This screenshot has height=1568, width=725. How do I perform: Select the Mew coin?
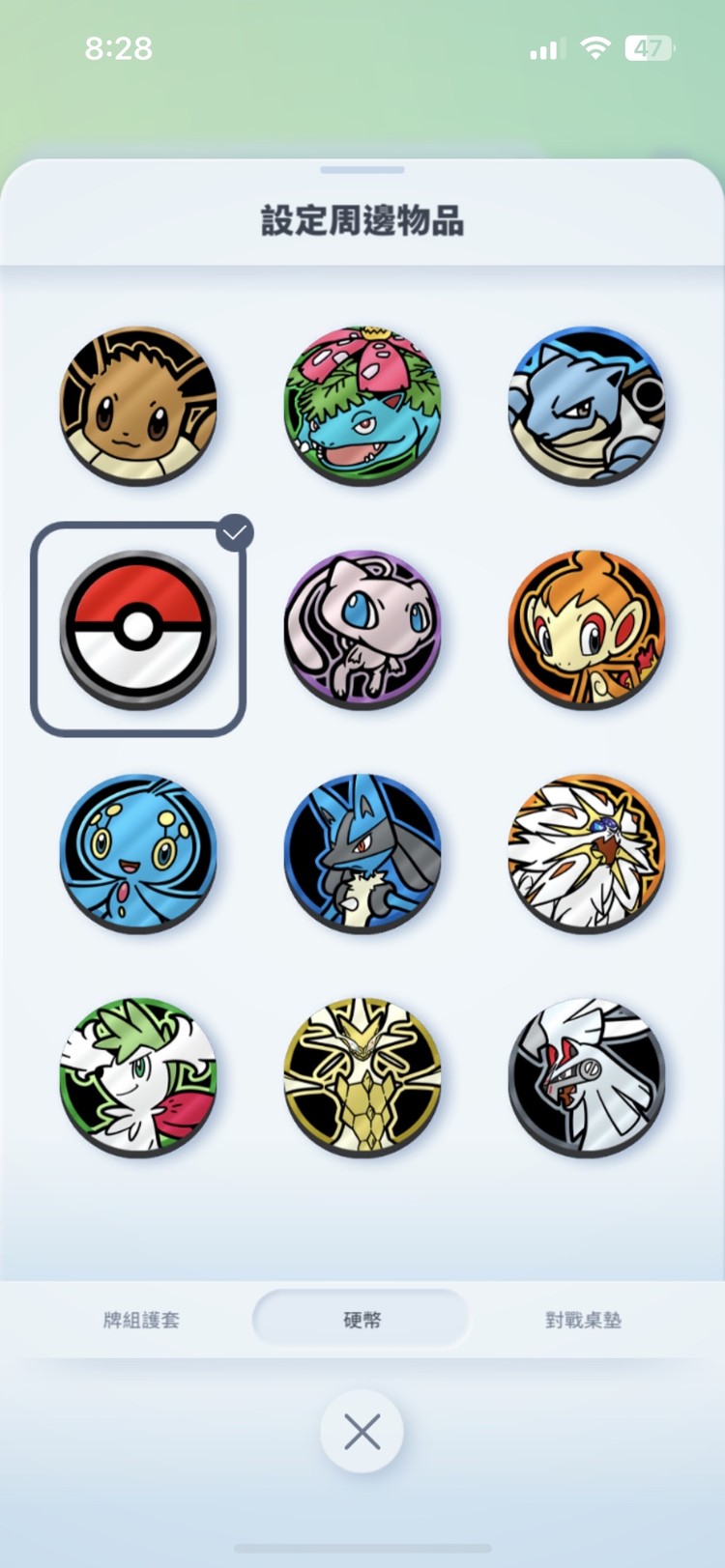(x=362, y=629)
